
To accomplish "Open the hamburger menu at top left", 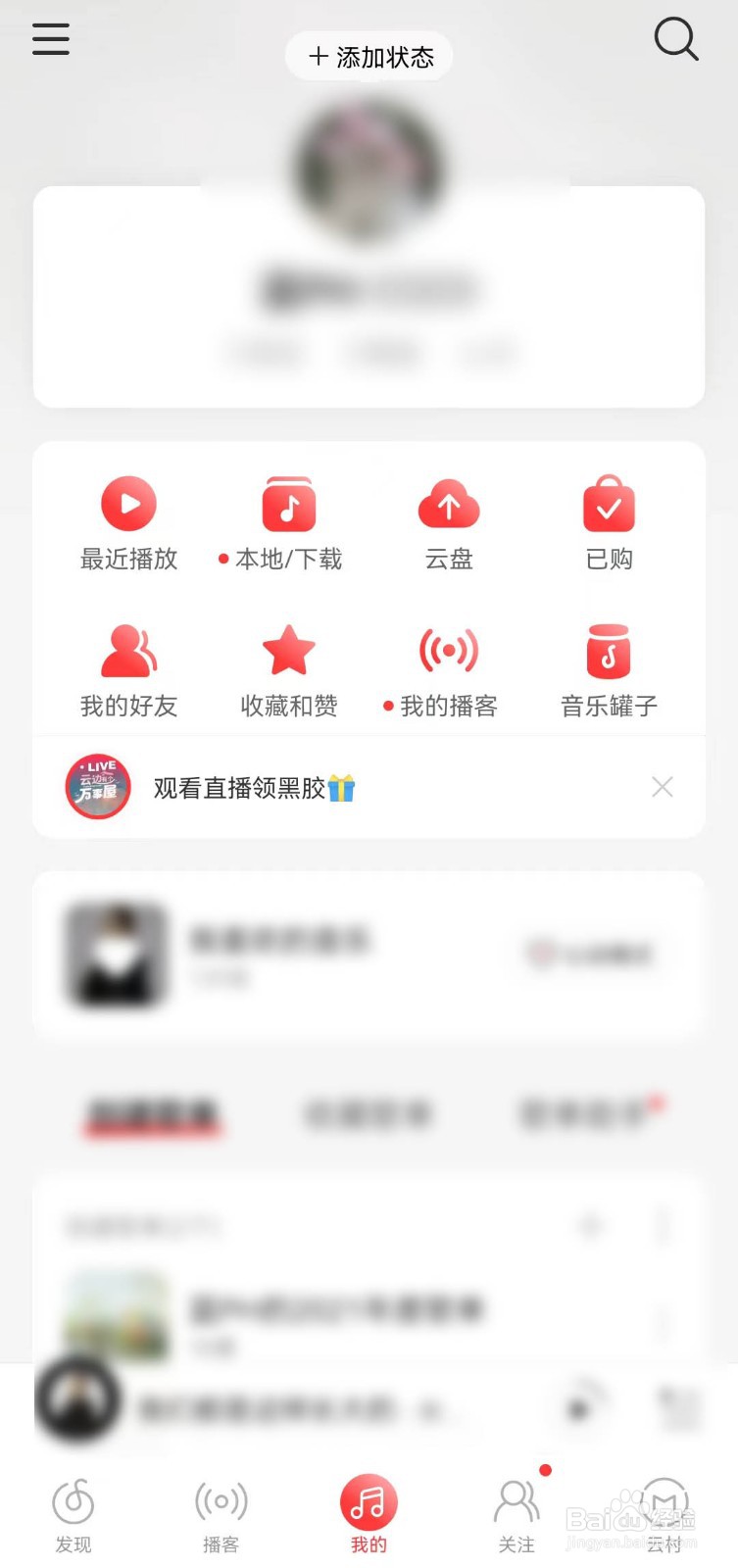I will 50,39.
